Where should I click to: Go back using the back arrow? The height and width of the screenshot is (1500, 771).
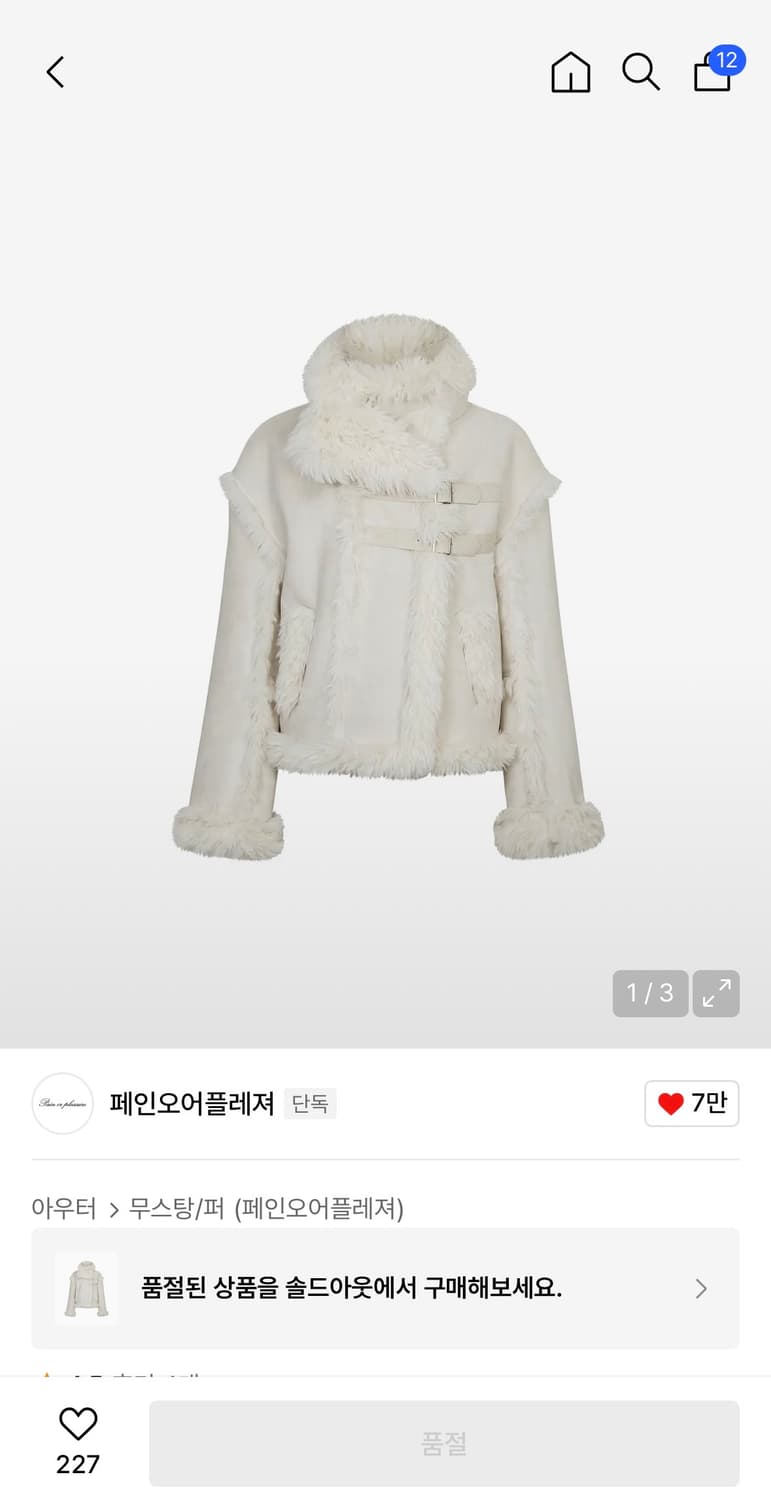[x=55, y=71]
